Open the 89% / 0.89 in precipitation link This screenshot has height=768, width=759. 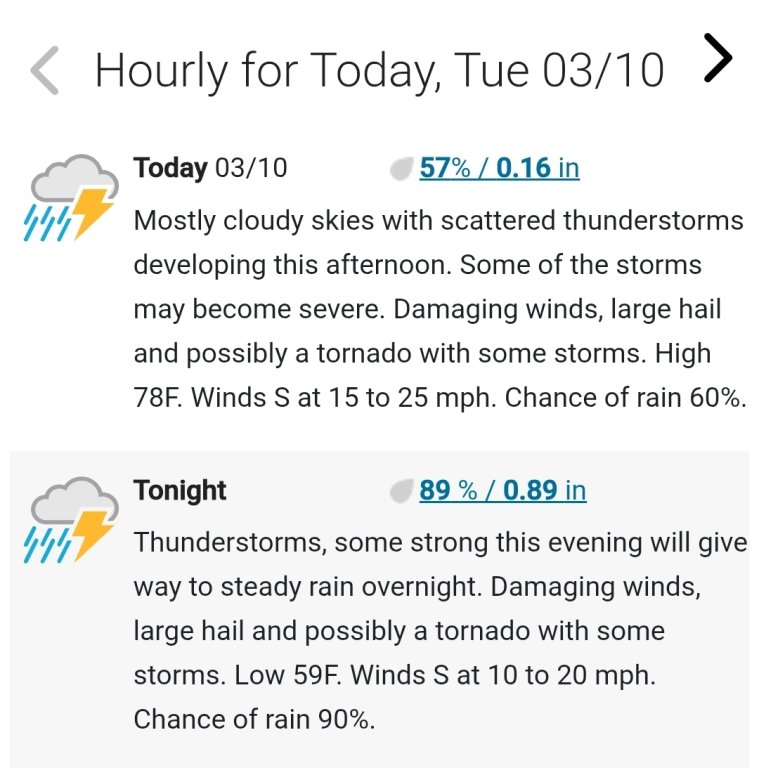pos(502,490)
